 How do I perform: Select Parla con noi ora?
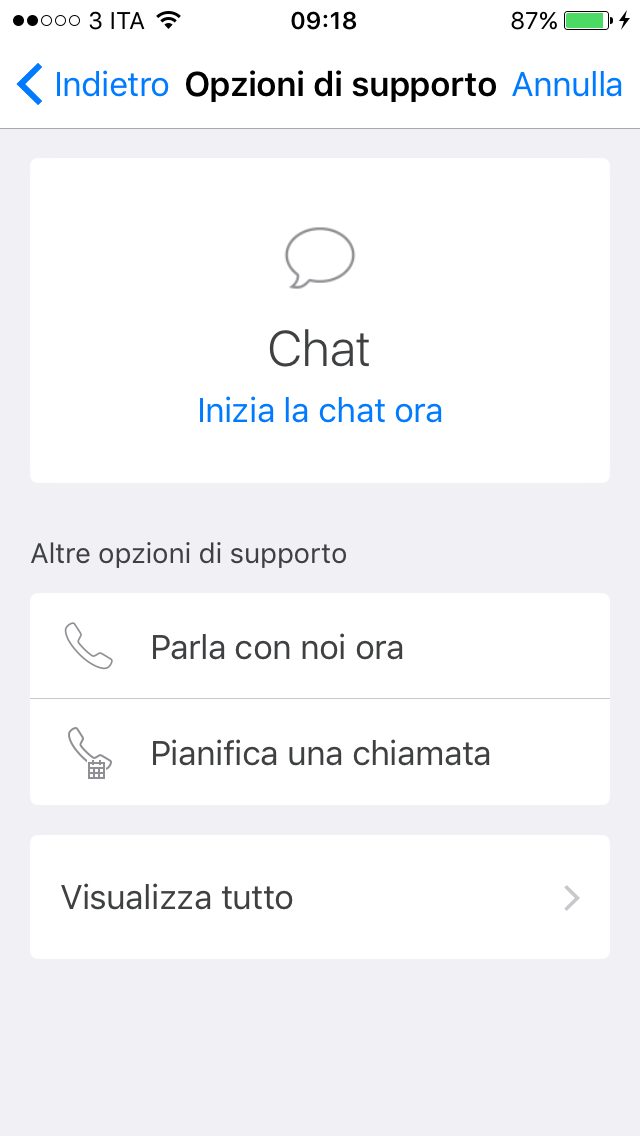tap(320, 647)
